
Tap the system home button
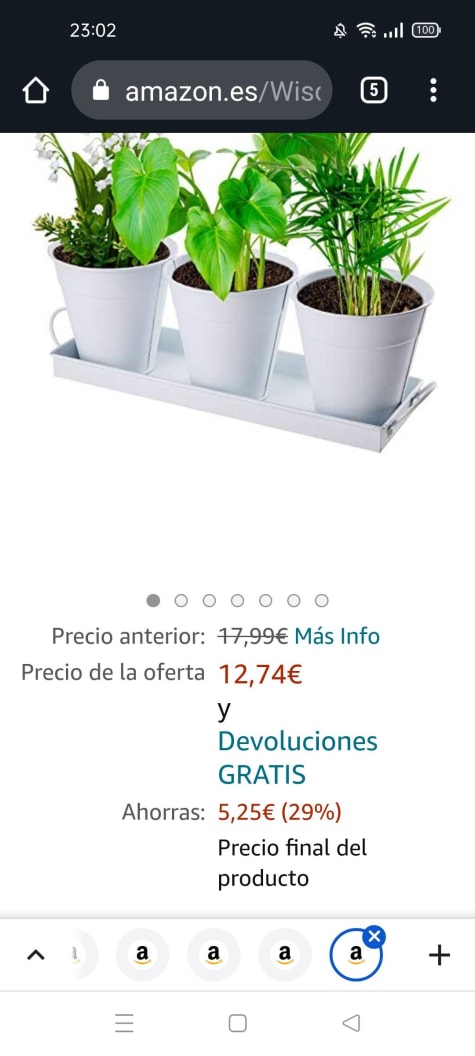tap(237, 1023)
